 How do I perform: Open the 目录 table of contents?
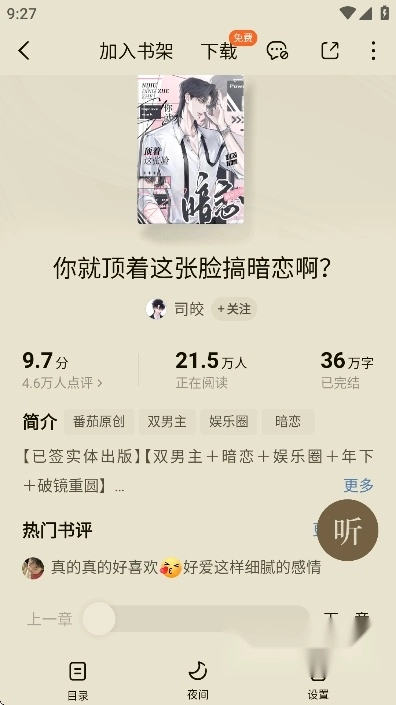point(78,680)
